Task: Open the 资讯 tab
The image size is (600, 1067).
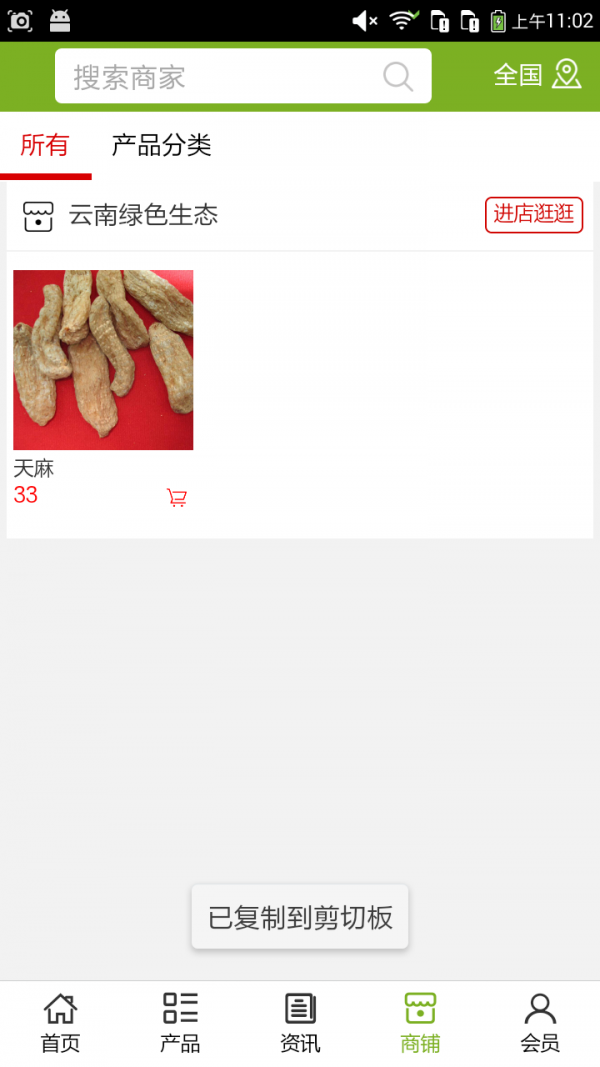Action: click(300, 1022)
